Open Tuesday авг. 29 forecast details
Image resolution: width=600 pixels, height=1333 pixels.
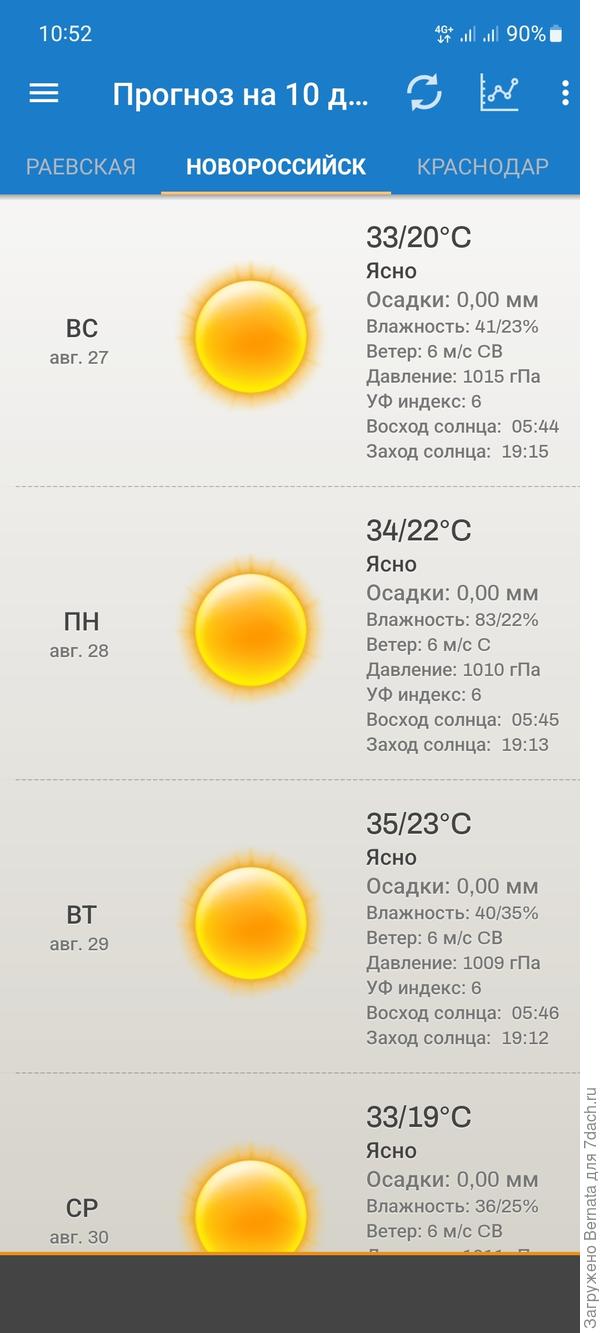290,926
